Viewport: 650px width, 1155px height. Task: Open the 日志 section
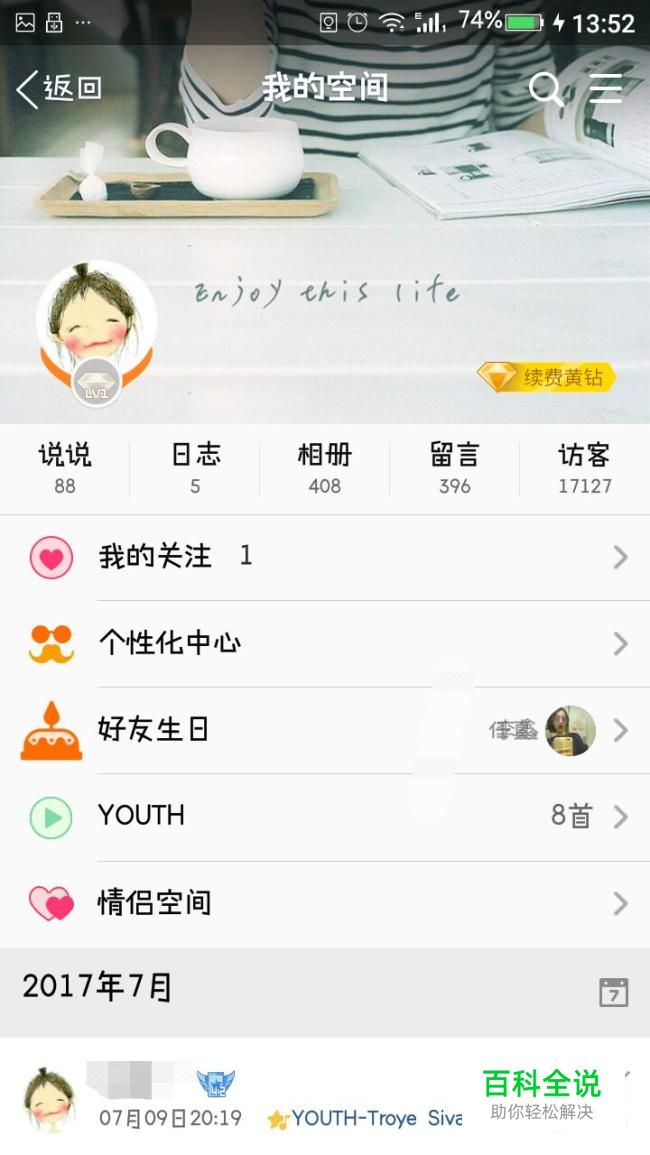coord(195,468)
